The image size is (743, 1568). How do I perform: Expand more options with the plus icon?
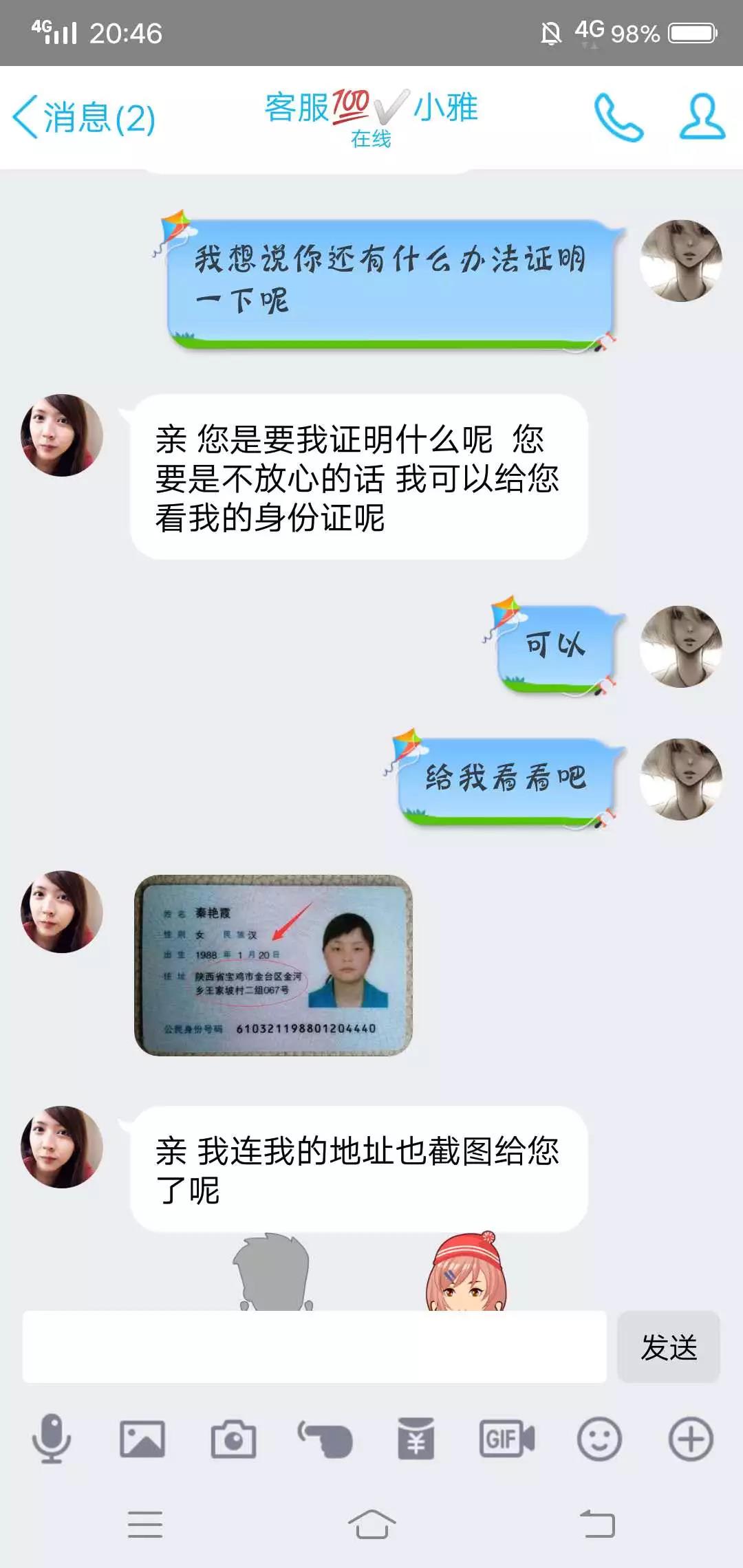[x=690, y=1439]
